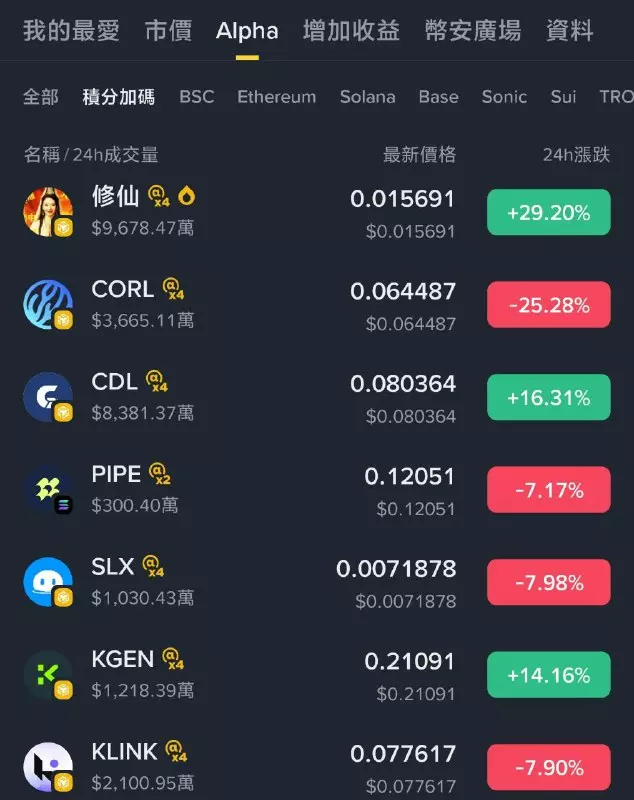The width and height of the screenshot is (634, 800).
Task: Select the 全部 filter
Action: click(41, 97)
